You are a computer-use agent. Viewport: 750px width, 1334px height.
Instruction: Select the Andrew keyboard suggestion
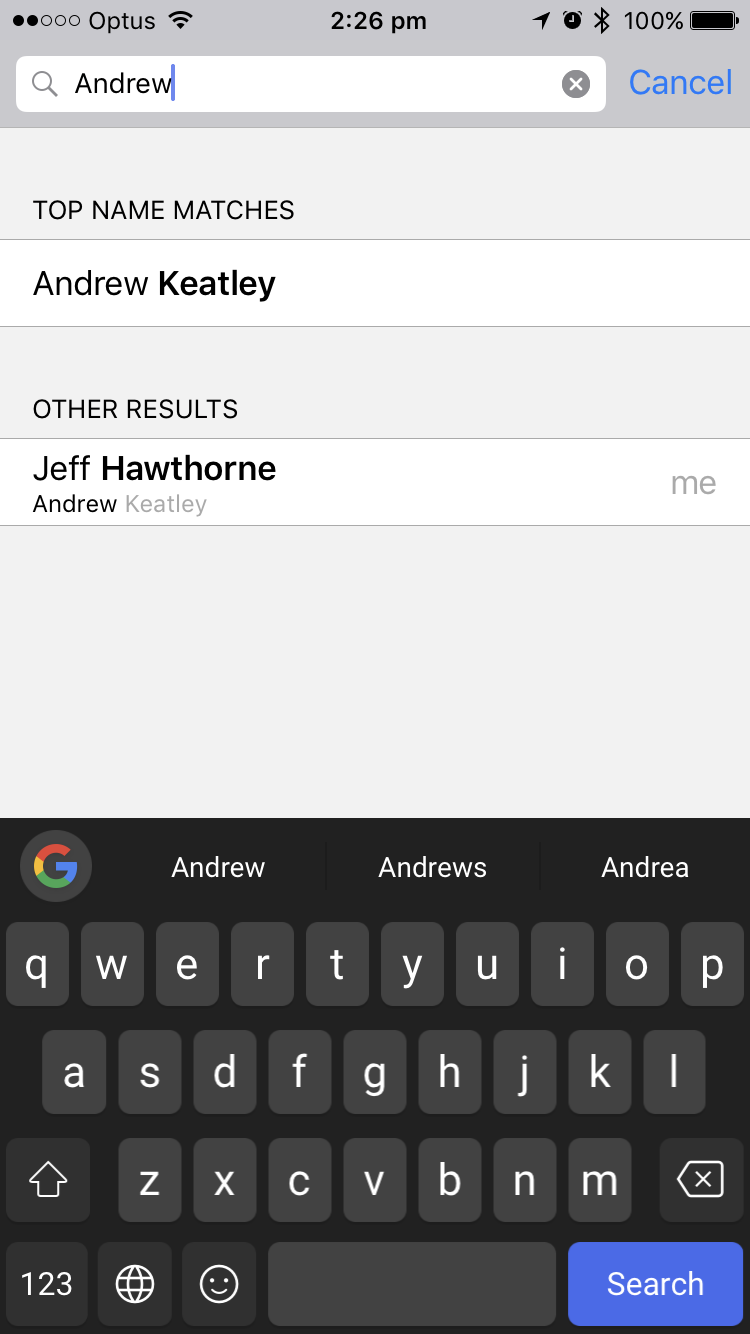tap(218, 867)
